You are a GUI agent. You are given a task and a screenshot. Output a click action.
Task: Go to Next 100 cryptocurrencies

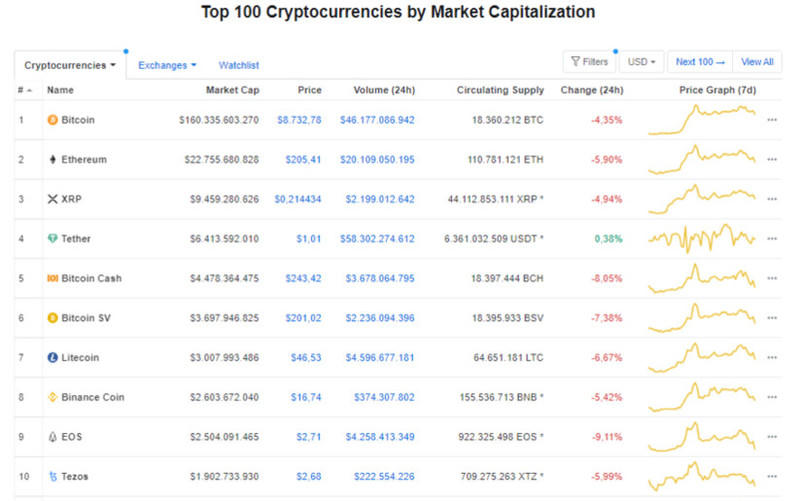point(699,62)
